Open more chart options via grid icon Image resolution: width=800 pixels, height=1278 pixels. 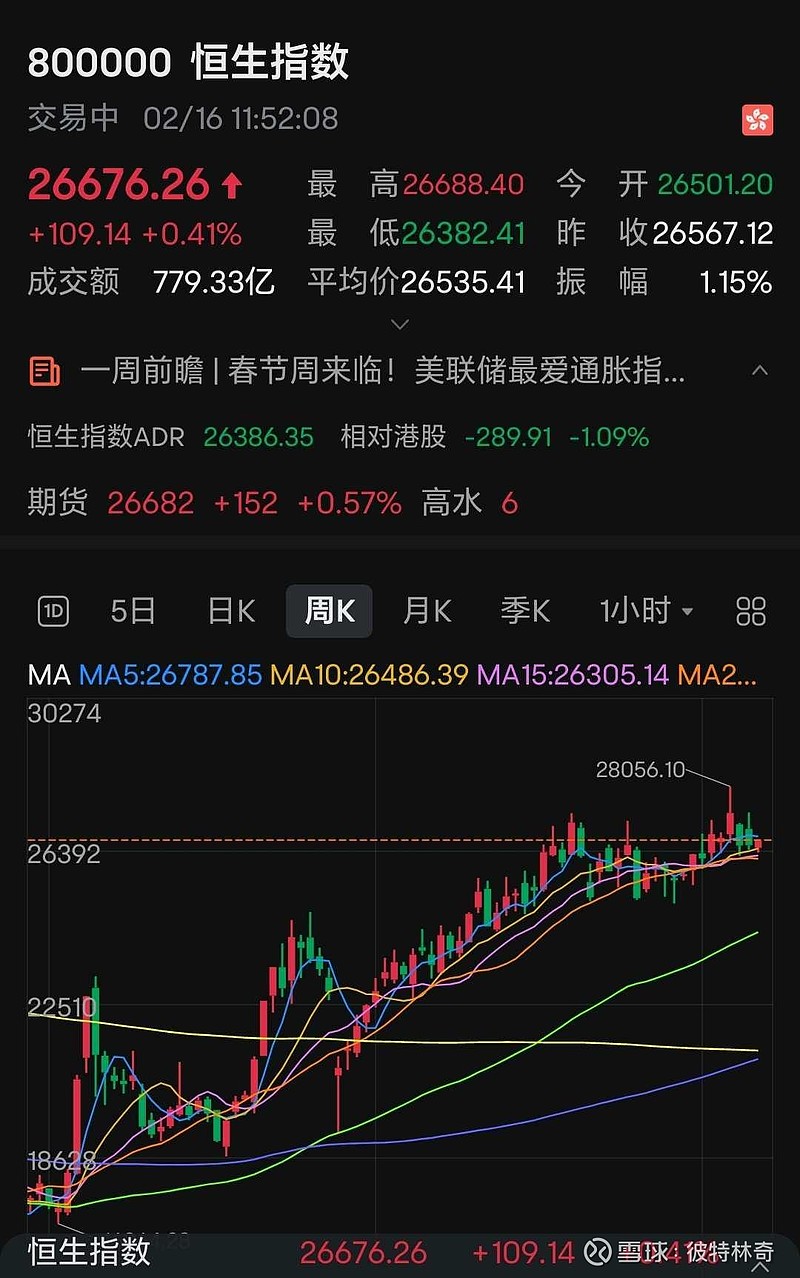click(x=751, y=610)
